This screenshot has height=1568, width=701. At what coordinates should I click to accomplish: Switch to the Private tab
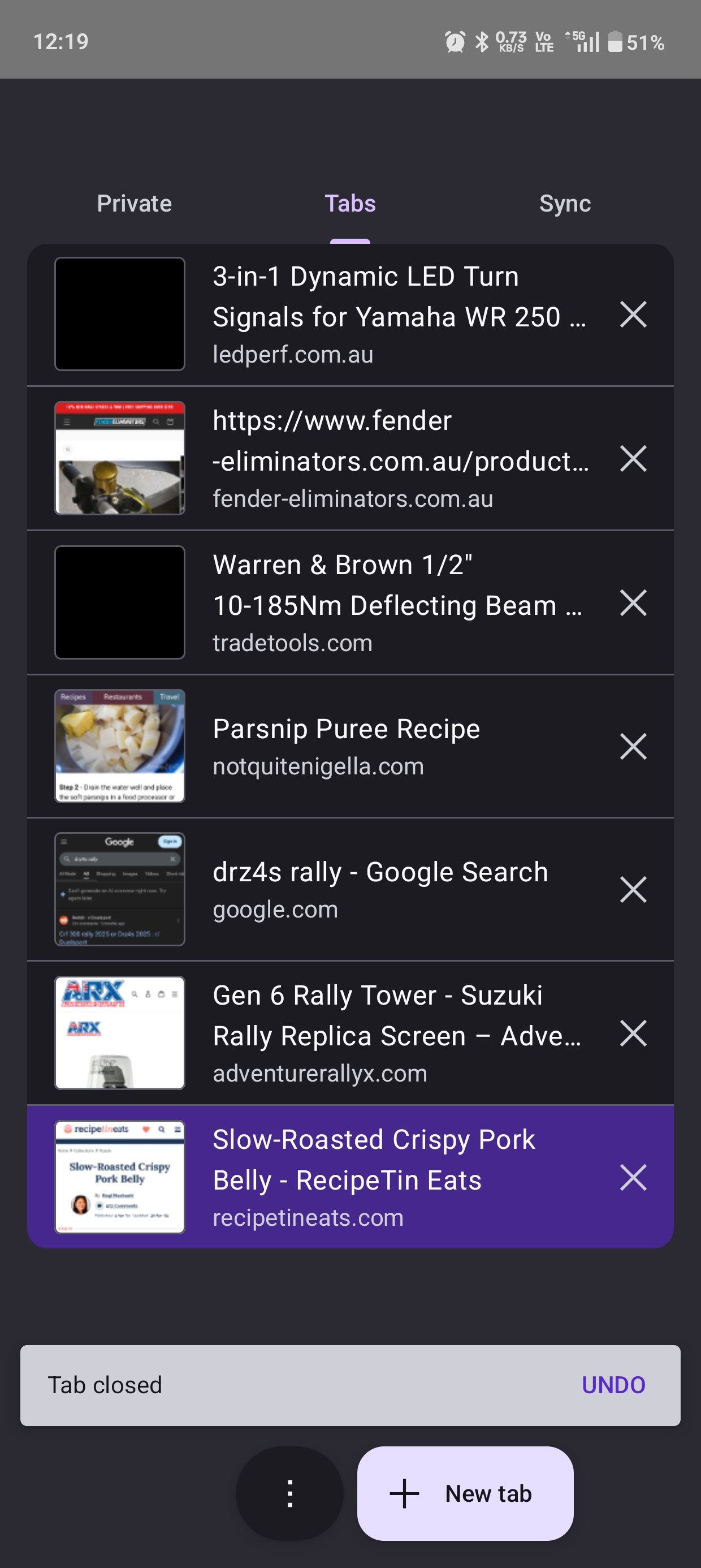(135, 203)
